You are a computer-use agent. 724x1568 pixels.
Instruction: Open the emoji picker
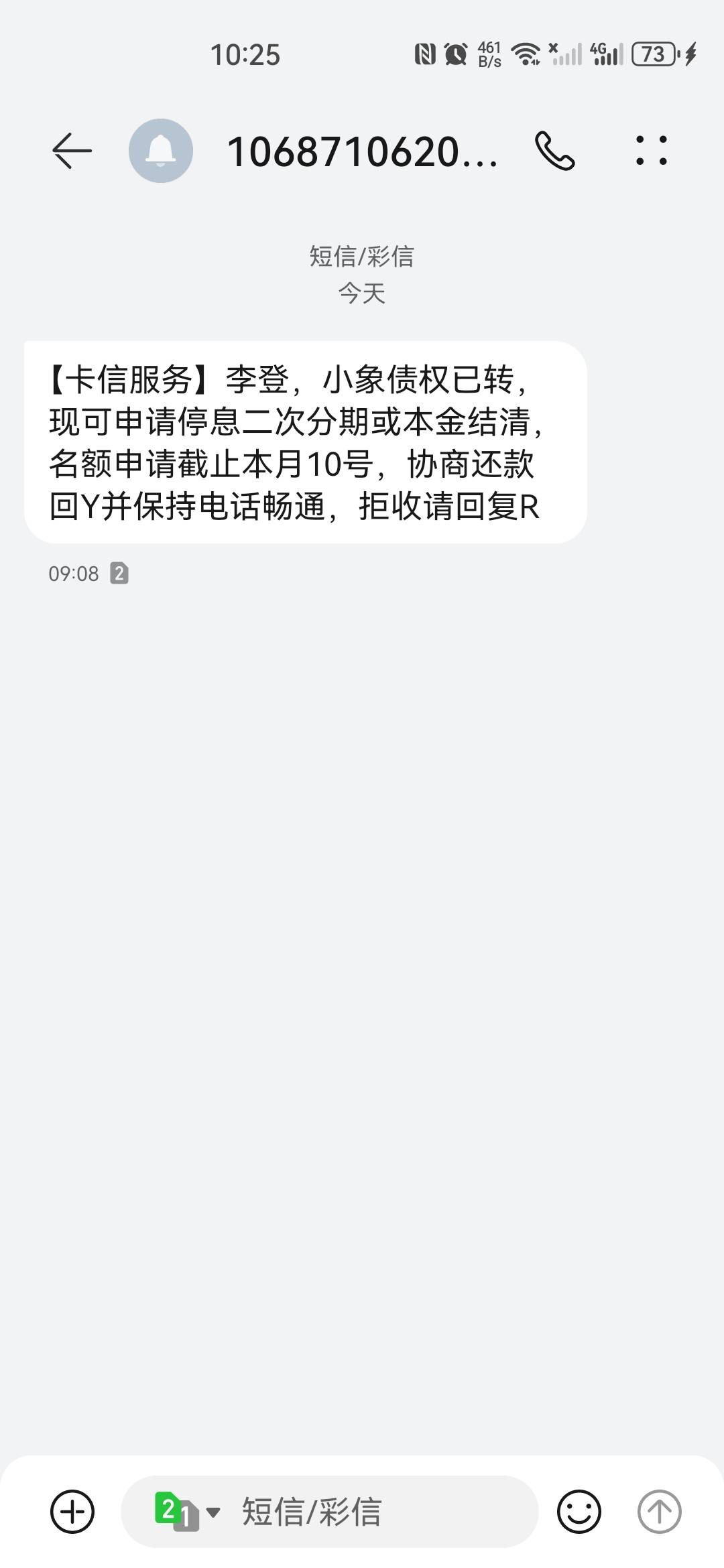click(x=579, y=1512)
